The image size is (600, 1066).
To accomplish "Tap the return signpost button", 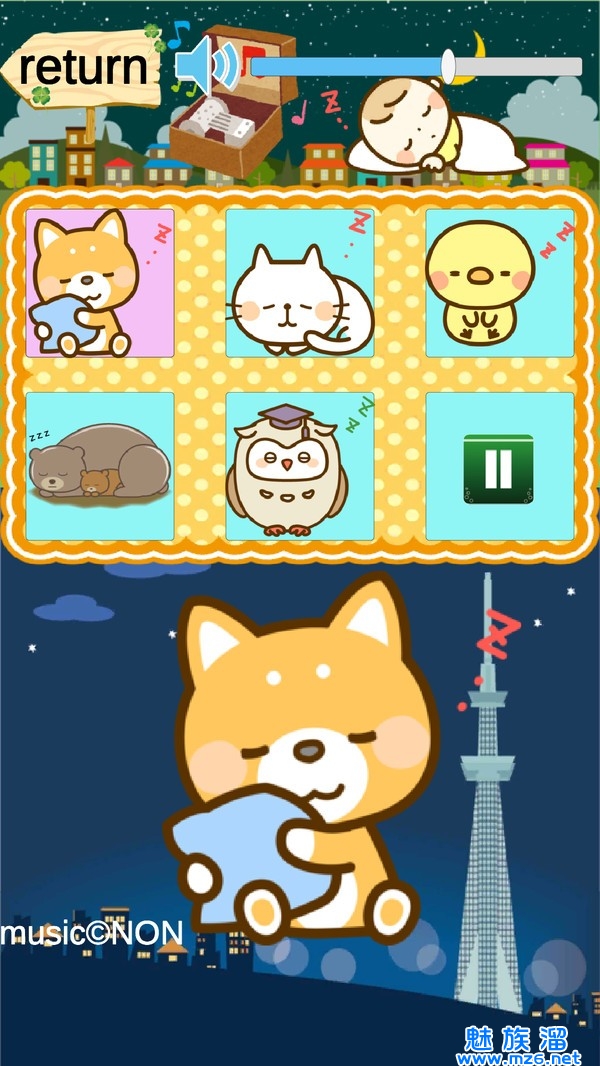I will 83,68.
